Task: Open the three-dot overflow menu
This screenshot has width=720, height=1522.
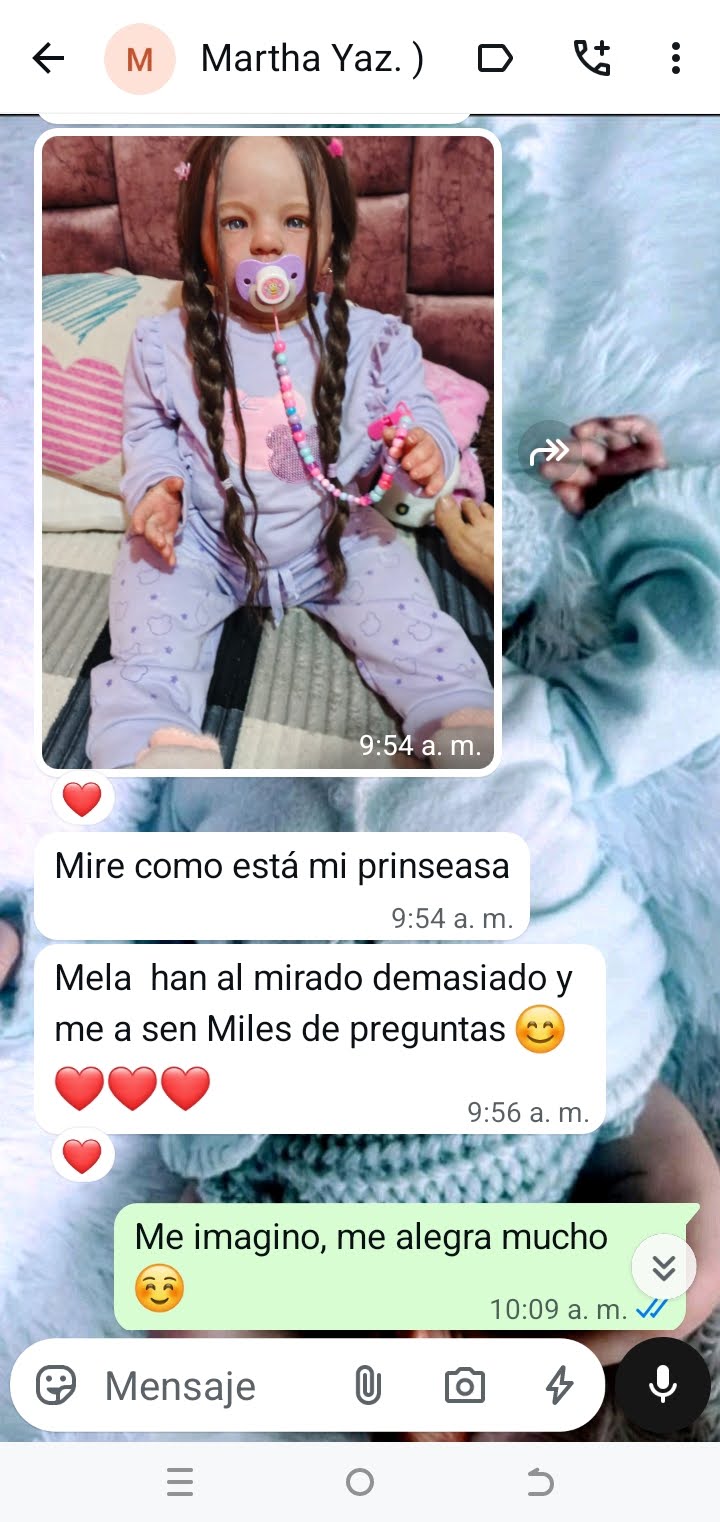Action: (676, 59)
